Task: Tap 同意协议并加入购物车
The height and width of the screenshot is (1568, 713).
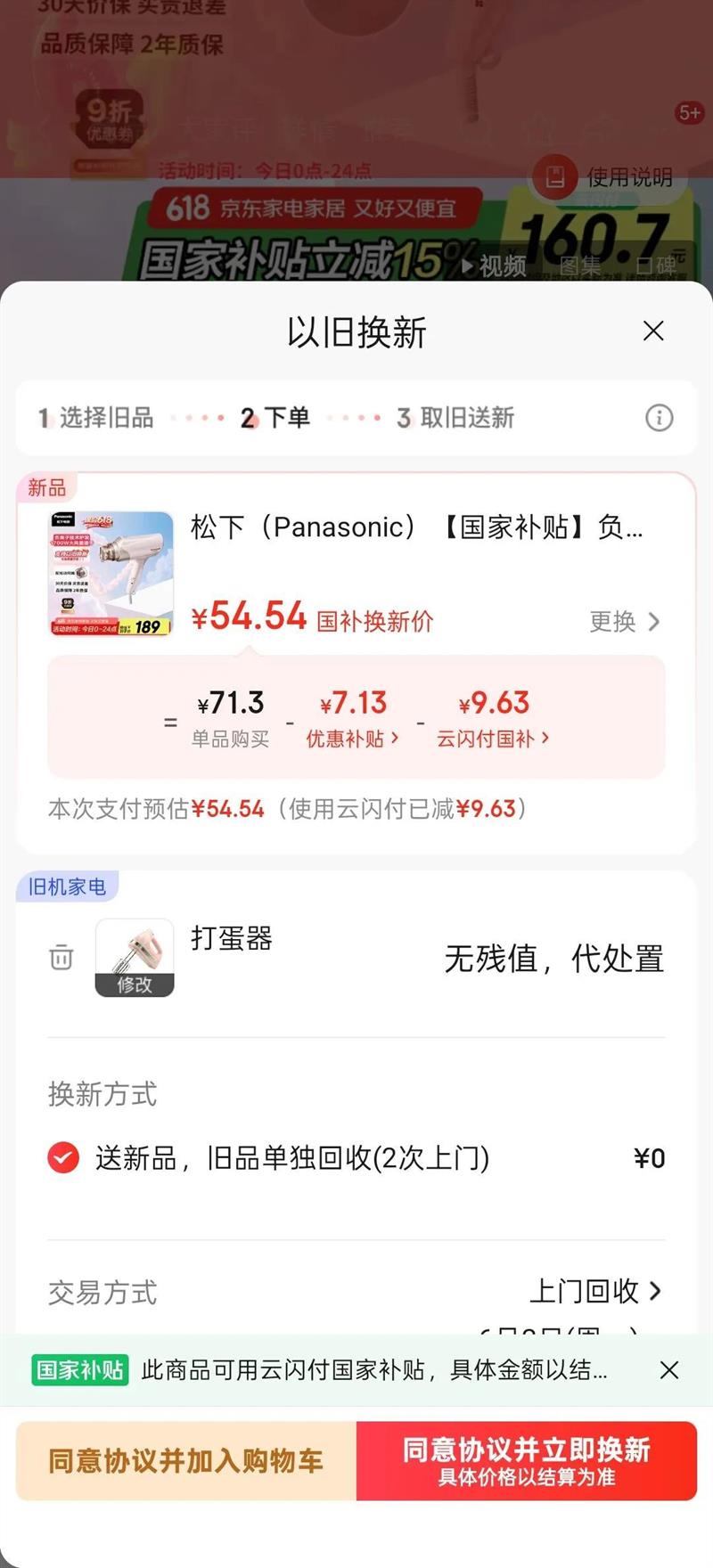Action: (x=186, y=1461)
